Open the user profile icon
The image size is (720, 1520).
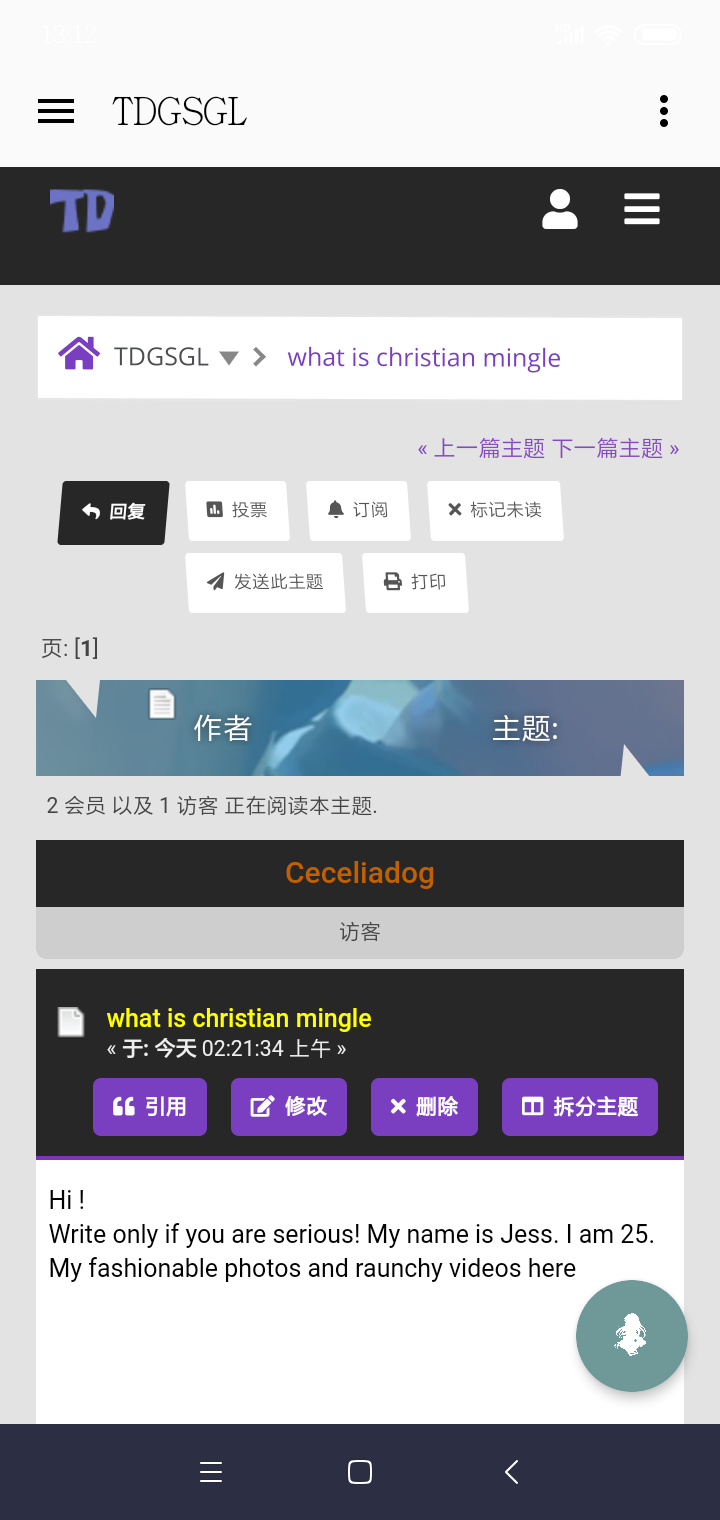559,210
